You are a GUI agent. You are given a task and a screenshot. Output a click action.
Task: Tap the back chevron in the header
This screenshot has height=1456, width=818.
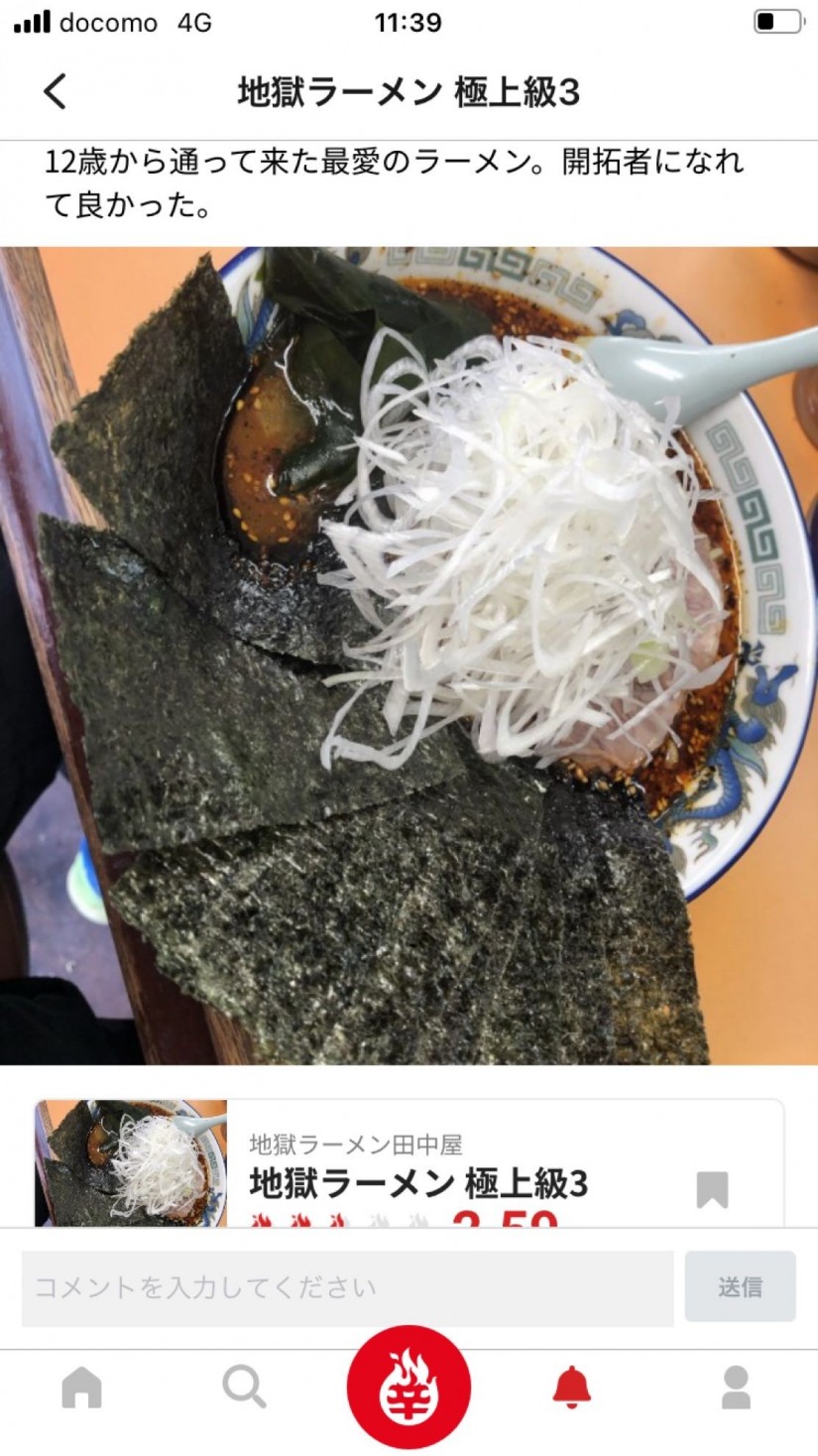click(55, 91)
